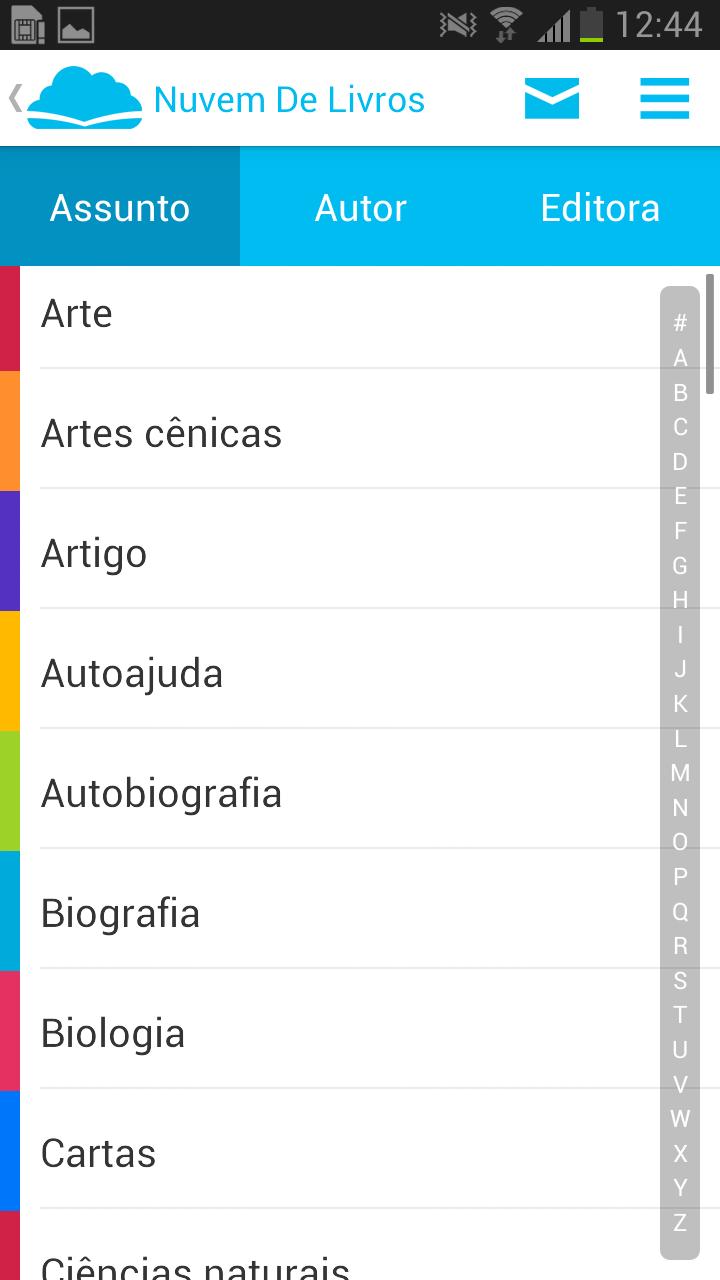Go back using the Nuvem De Livros arrow
The height and width of the screenshot is (1280, 720).
15,98
